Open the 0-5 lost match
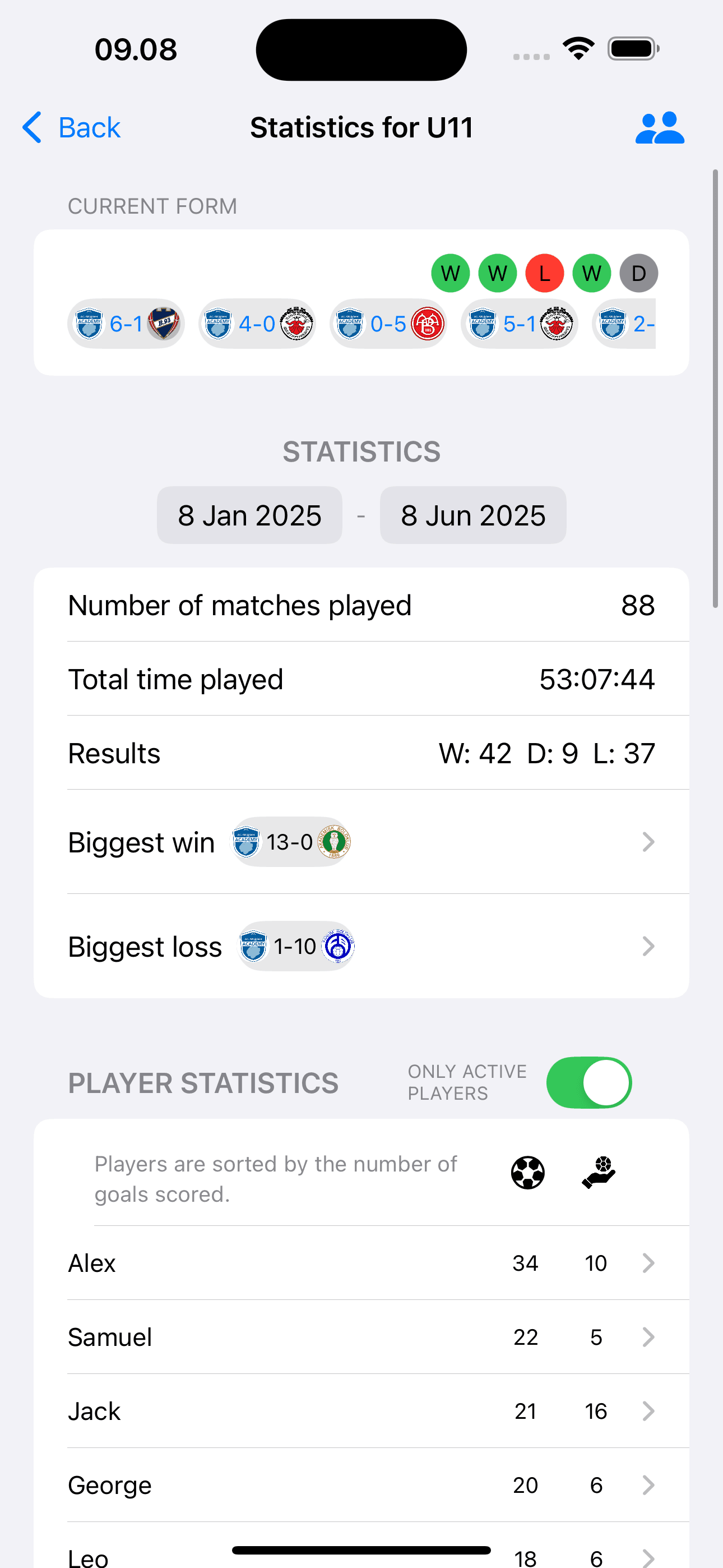This screenshot has width=723, height=1568. pos(388,324)
